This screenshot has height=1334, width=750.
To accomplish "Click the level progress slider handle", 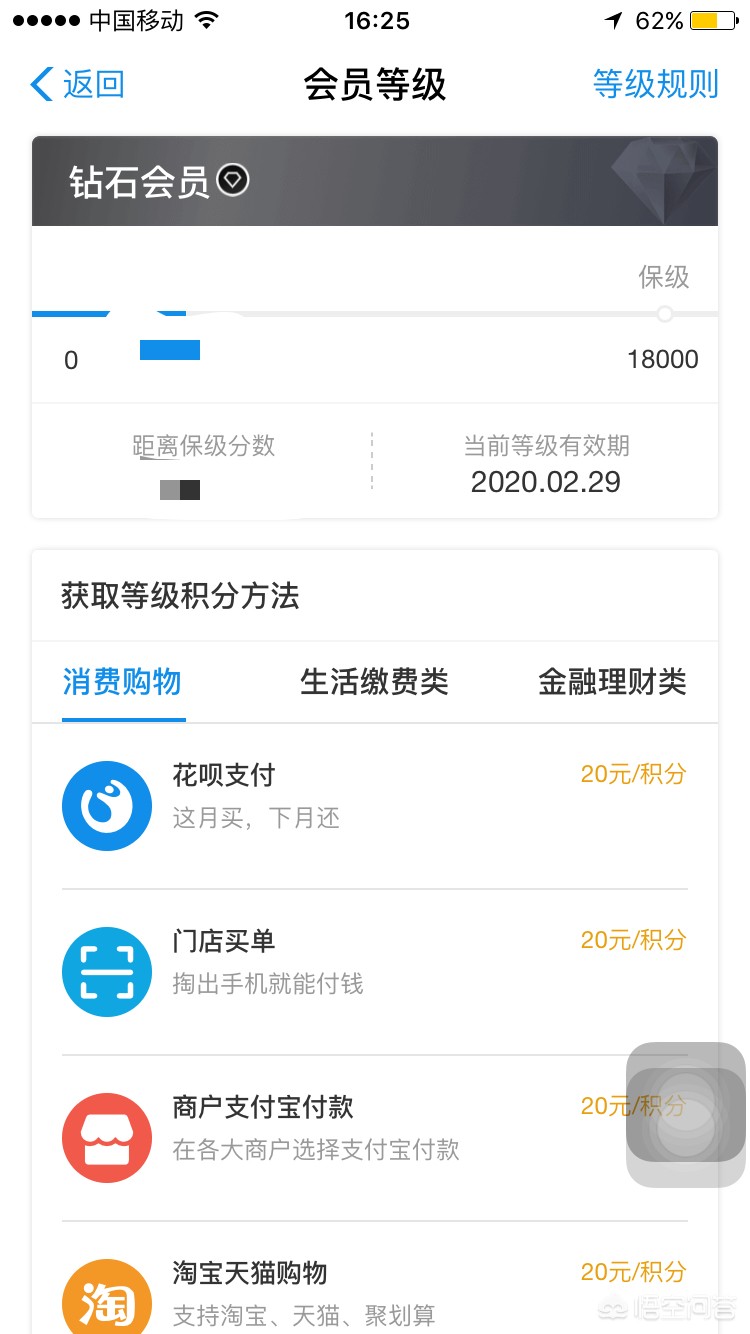I will point(664,314).
